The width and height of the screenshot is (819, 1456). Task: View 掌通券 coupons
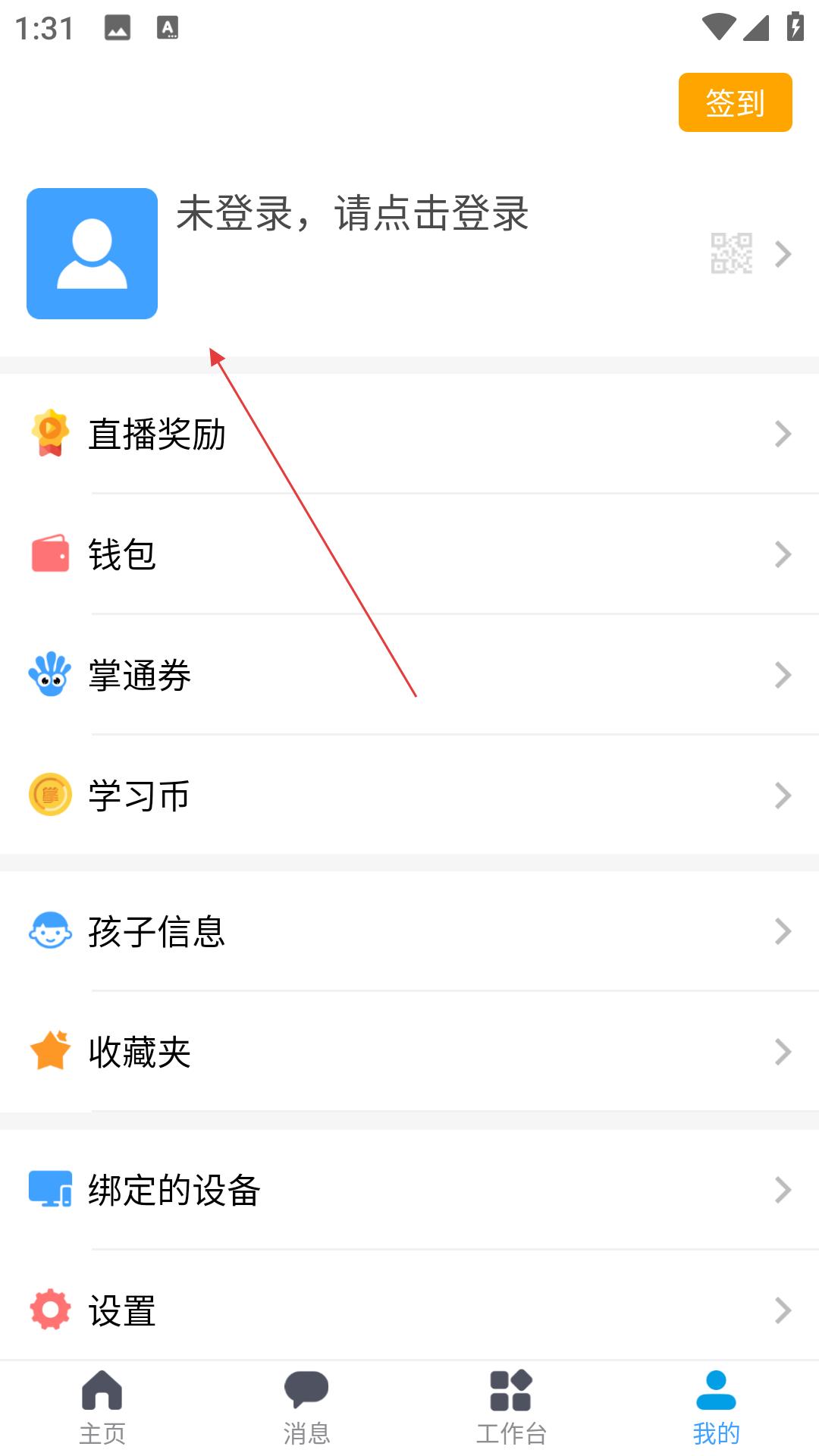409,675
